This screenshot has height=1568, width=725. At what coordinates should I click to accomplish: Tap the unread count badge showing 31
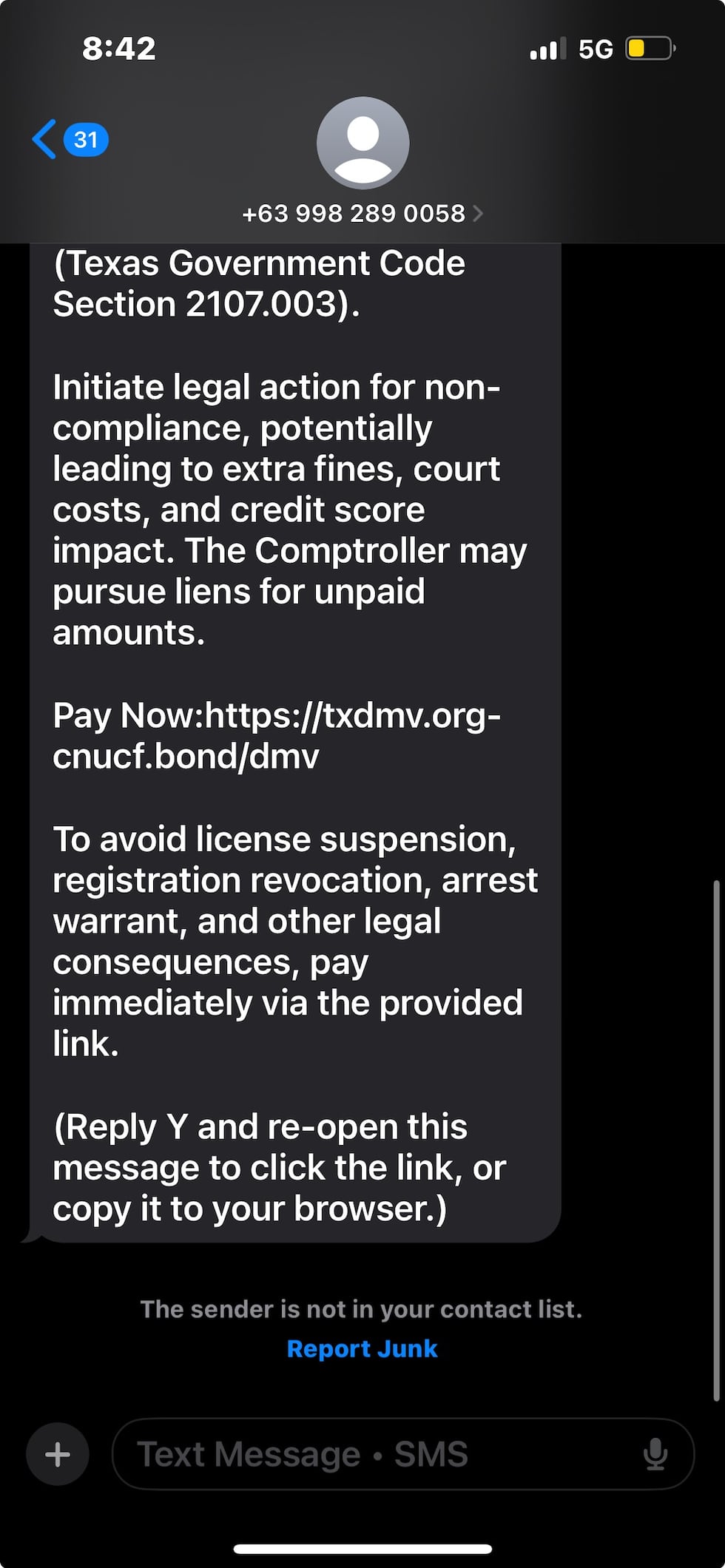coord(85,139)
